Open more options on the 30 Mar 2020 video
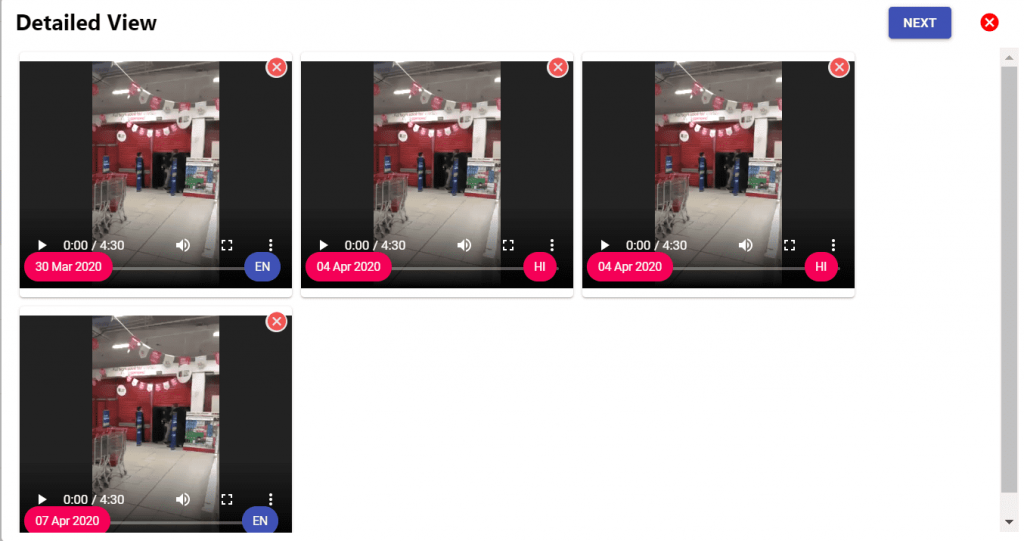The height and width of the screenshot is (541, 1024). (271, 245)
